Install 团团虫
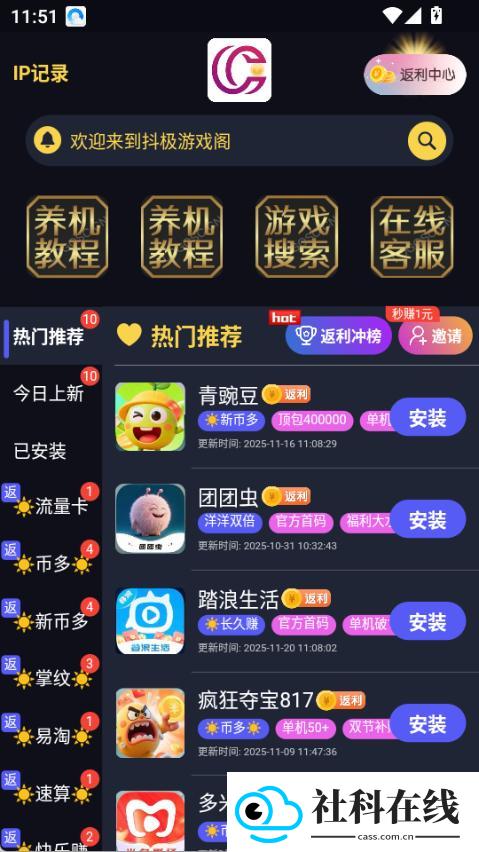 pyautogui.click(x=428, y=519)
